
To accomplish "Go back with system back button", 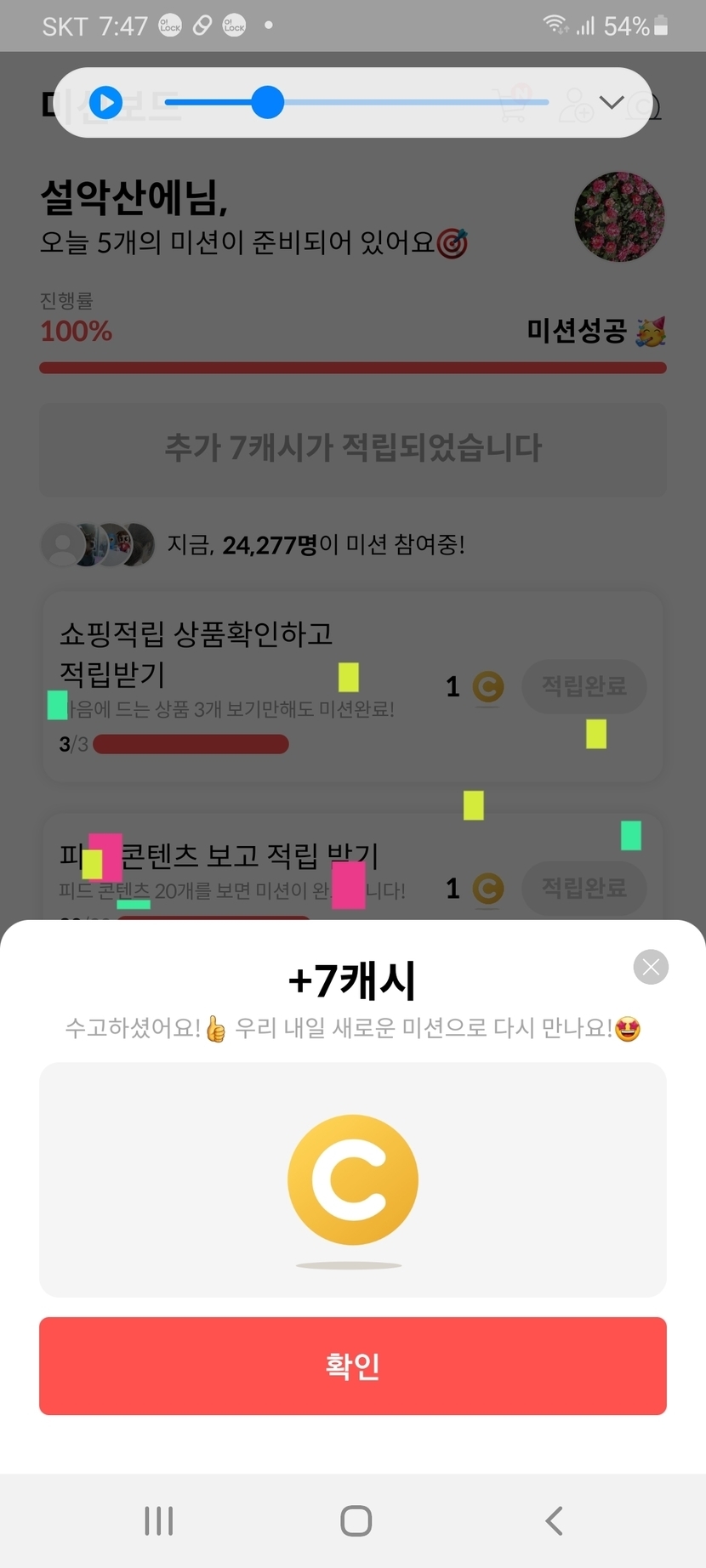I will (554, 1520).
